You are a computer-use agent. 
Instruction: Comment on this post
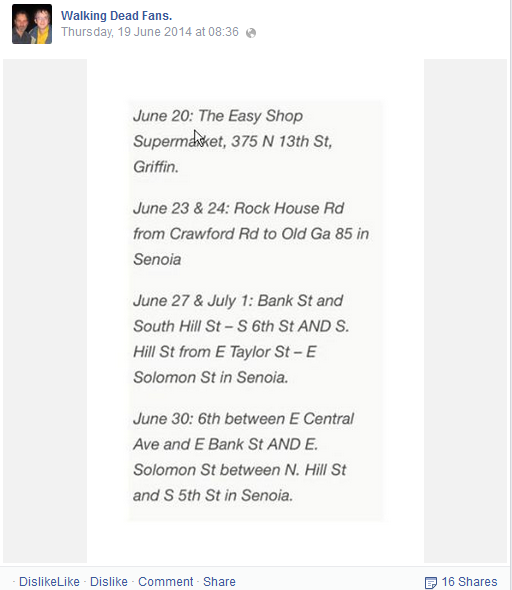pos(166,581)
